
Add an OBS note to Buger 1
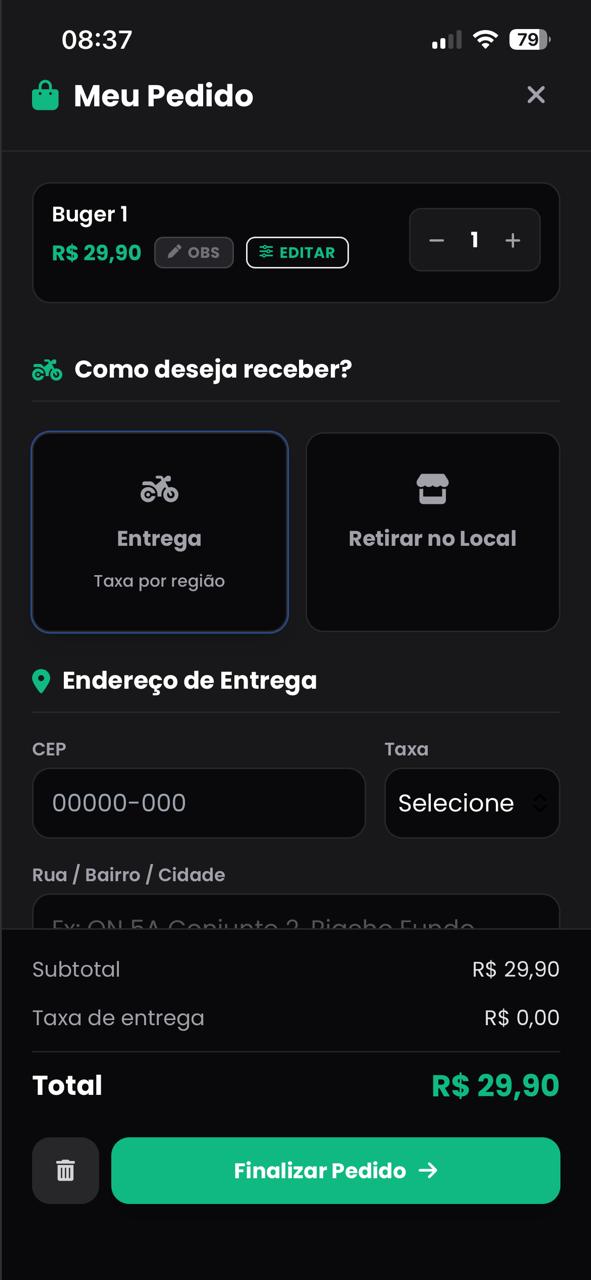[x=194, y=253]
